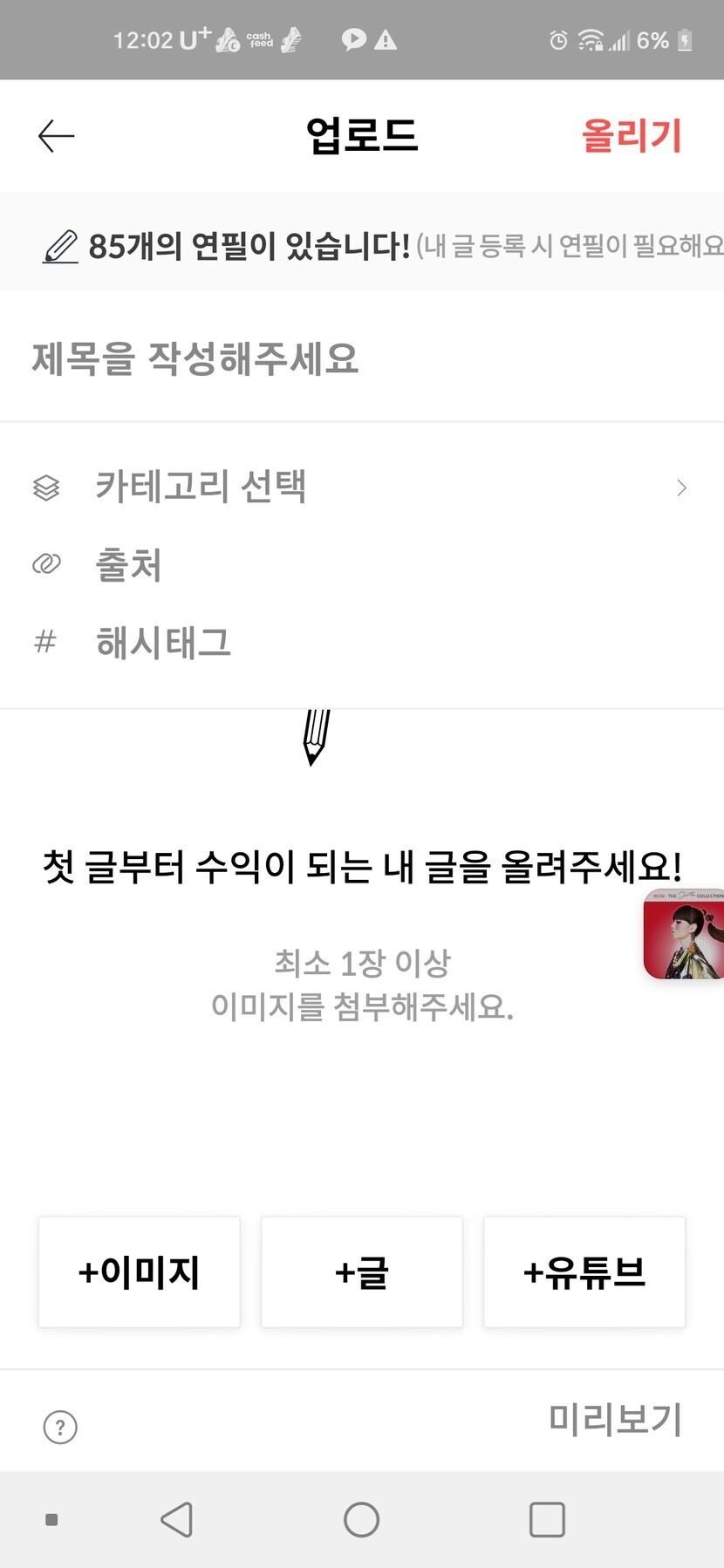Open recent apps from navigation bar
This screenshot has height=1568, width=724.
coord(547,1520)
